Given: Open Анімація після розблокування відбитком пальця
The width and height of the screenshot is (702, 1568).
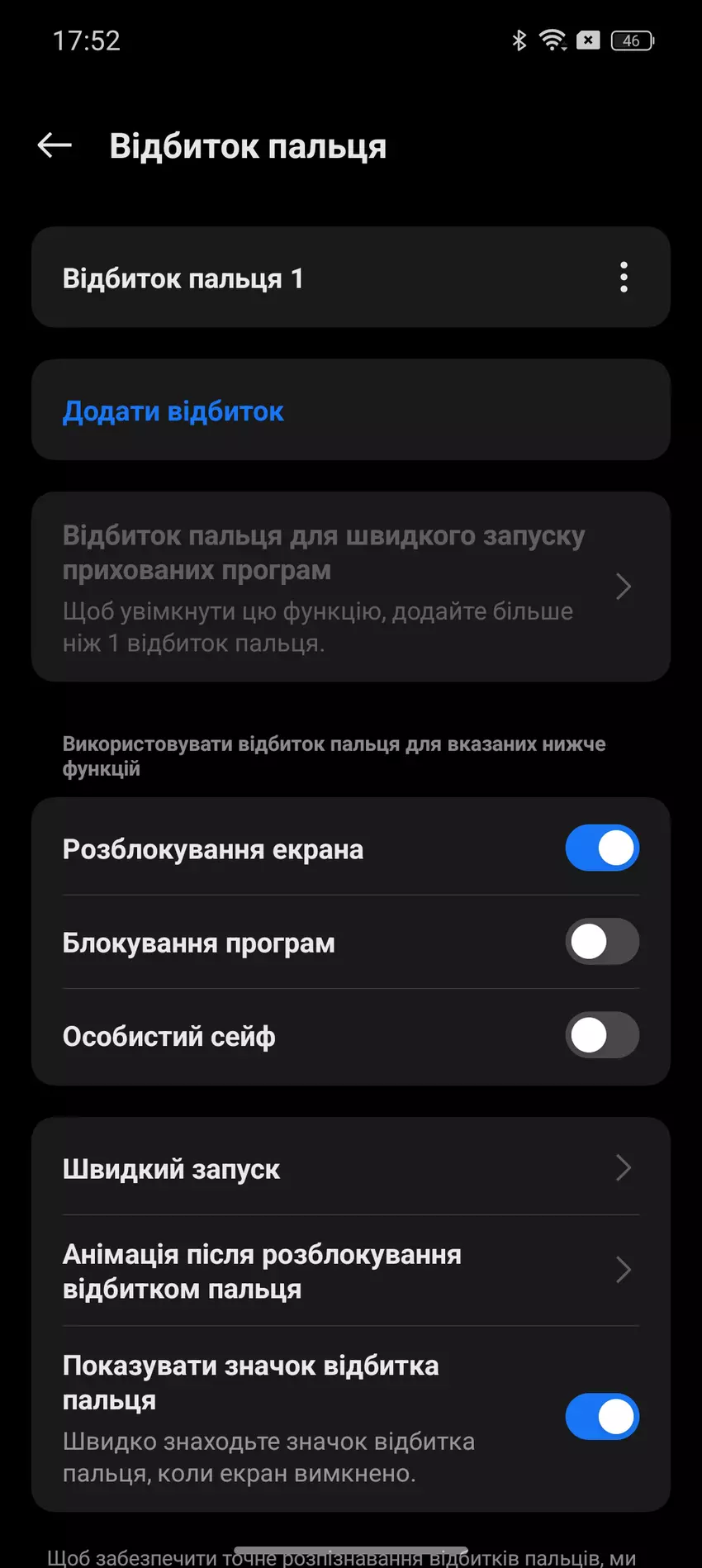Looking at the screenshot, I should click(350, 1271).
